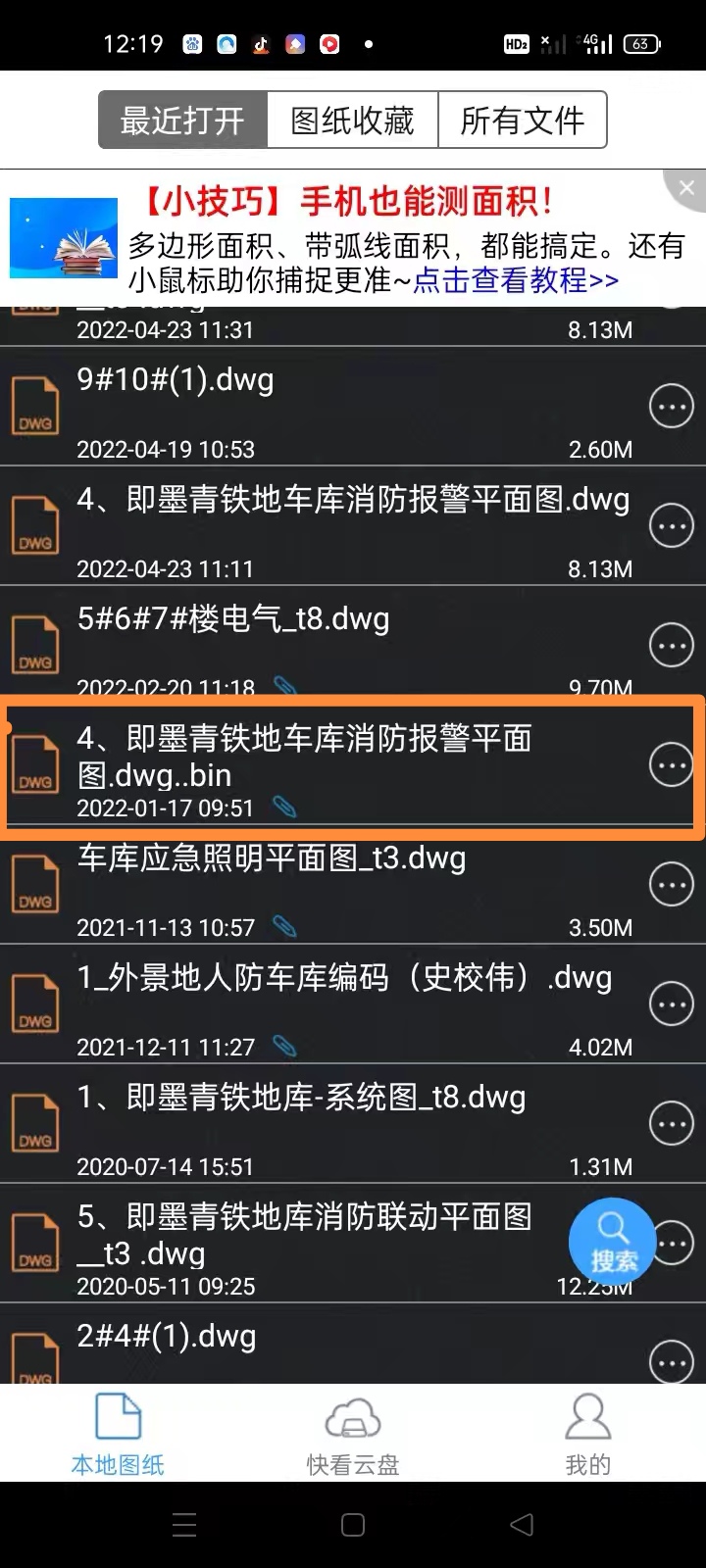Open more options for 9#10#(1).dwg
Screen dimensions: 706x1568
pos(672,407)
